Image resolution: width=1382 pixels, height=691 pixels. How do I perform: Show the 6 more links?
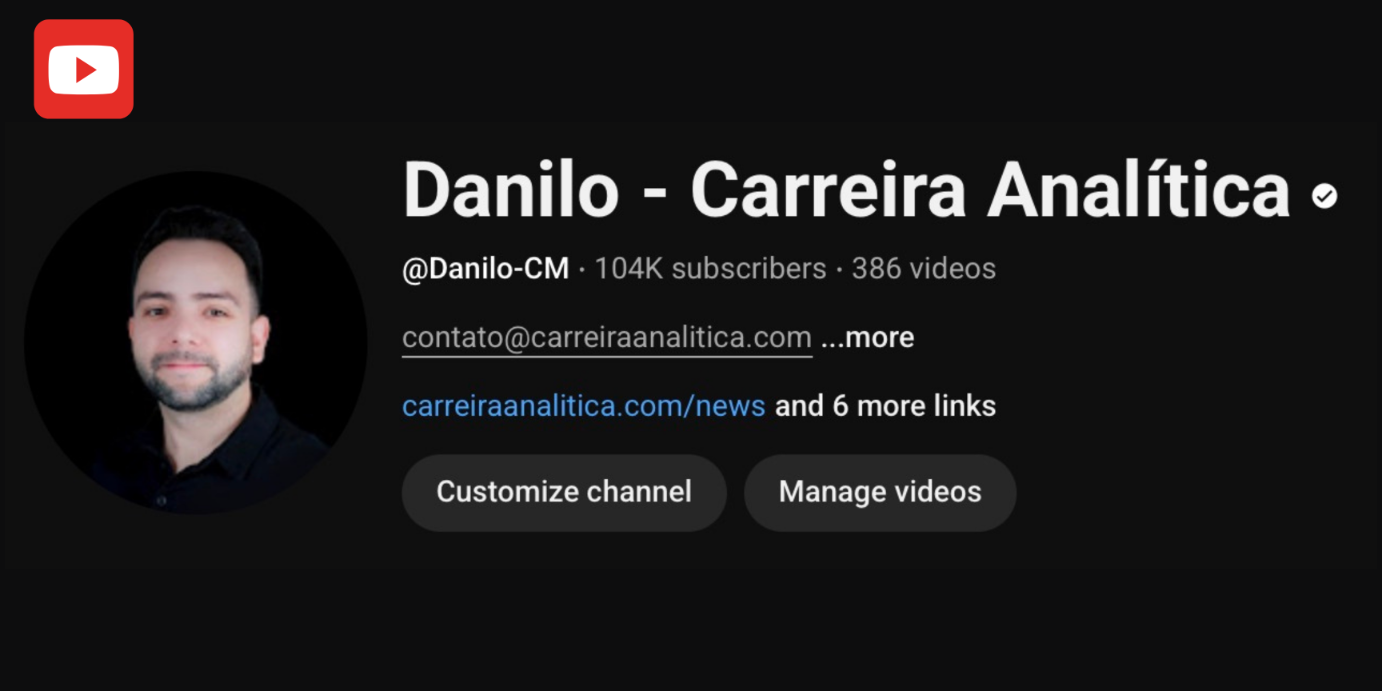[x=885, y=406]
